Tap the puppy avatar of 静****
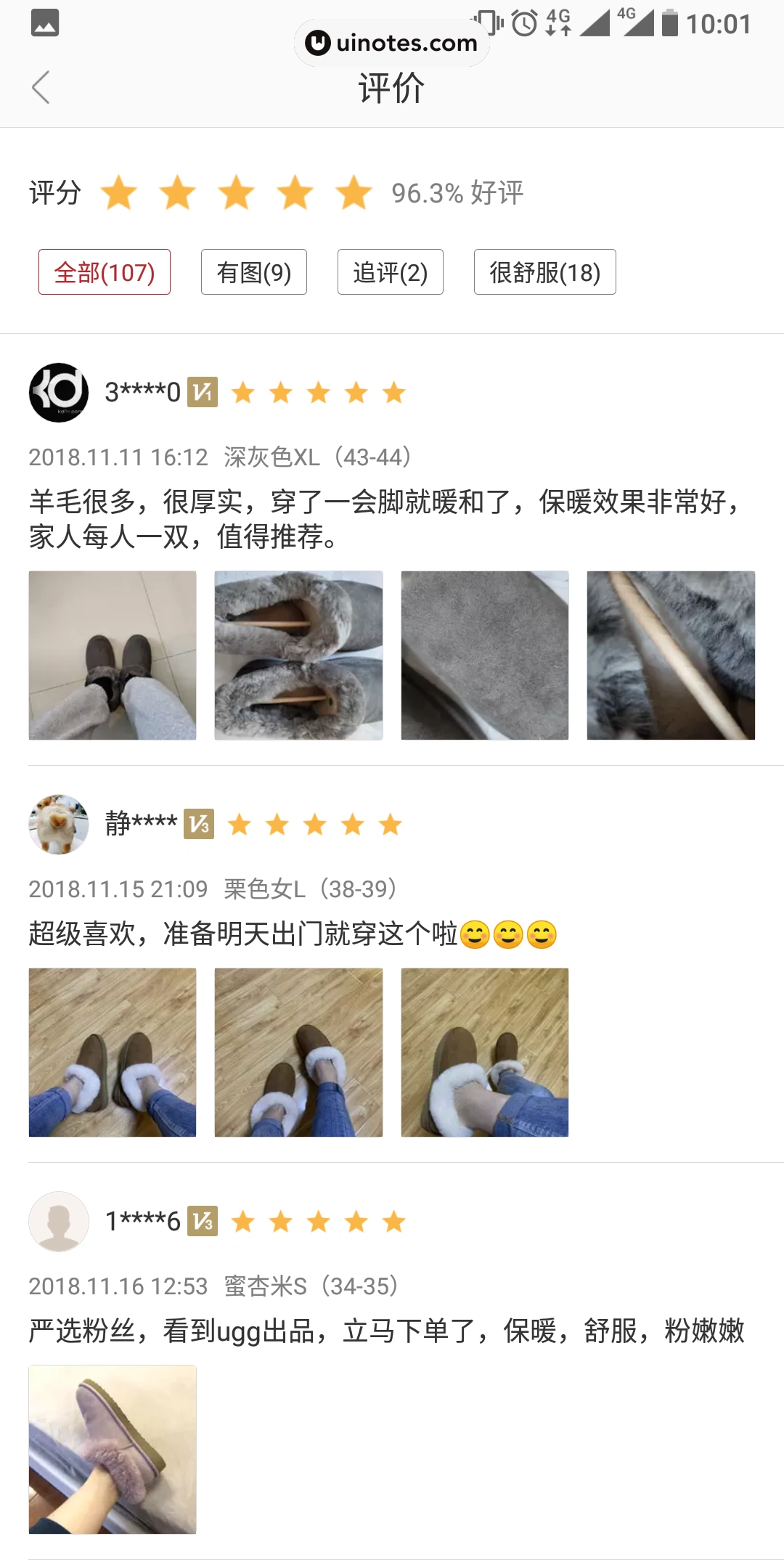The height and width of the screenshot is (1568, 784). (59, 825)
